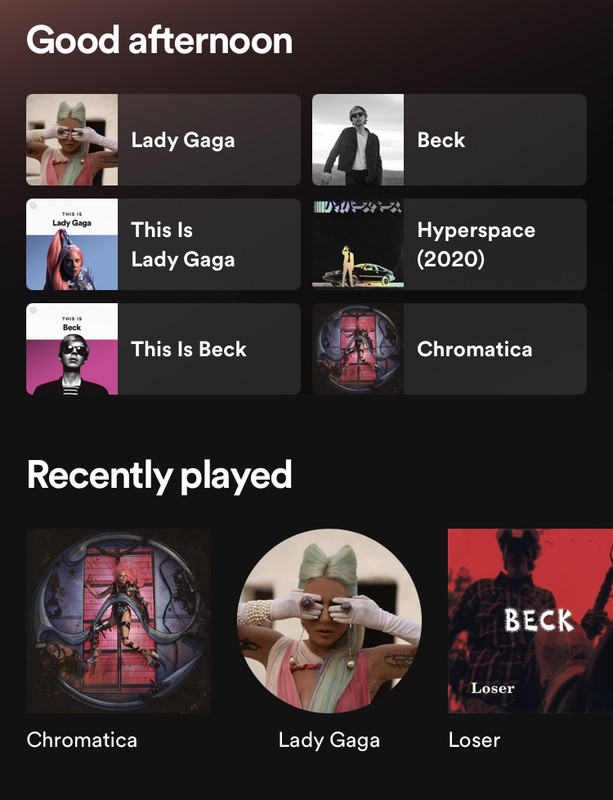Open Loser by Beck in Recently played
The image size is (613, 800).
pos(530,620)
